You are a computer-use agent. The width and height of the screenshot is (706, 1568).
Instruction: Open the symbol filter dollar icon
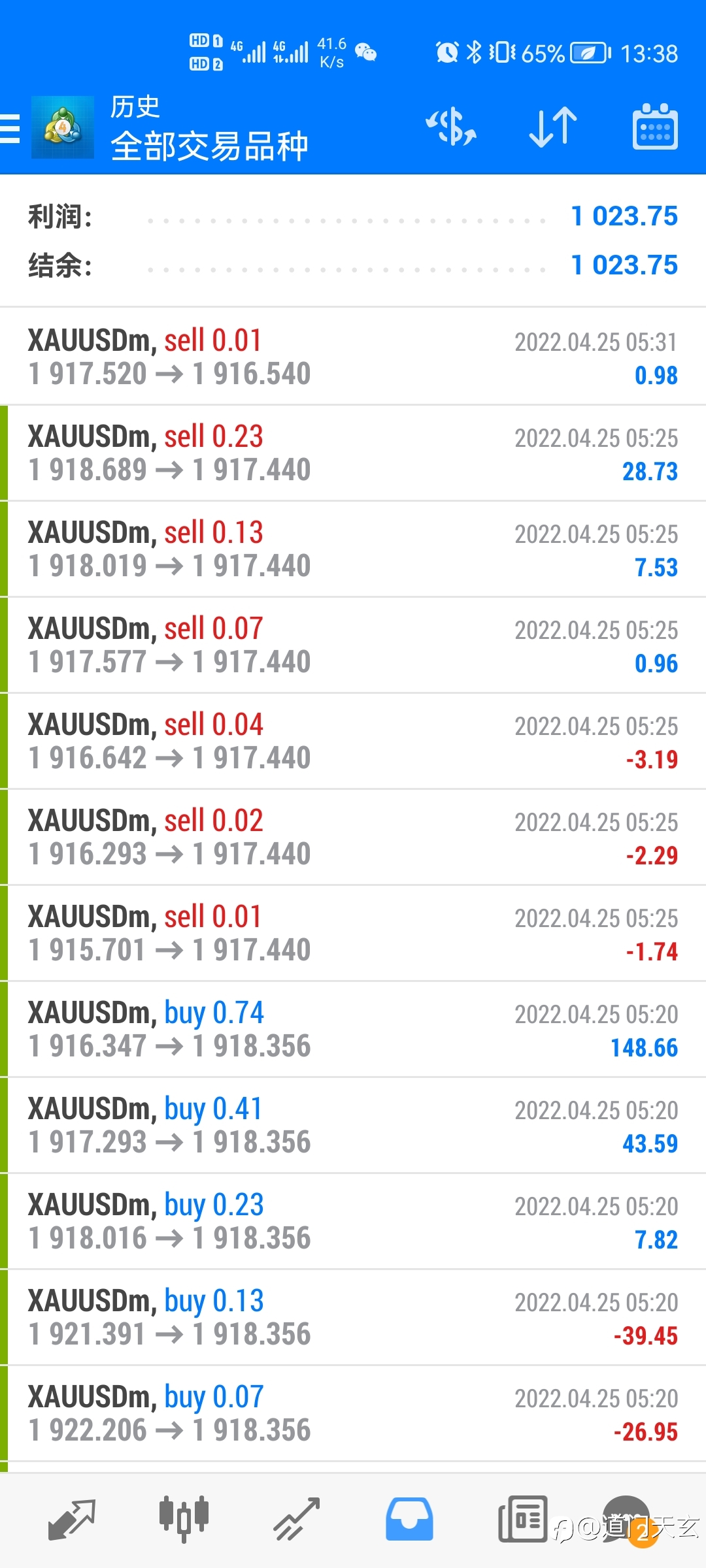[x=451, y=127]
